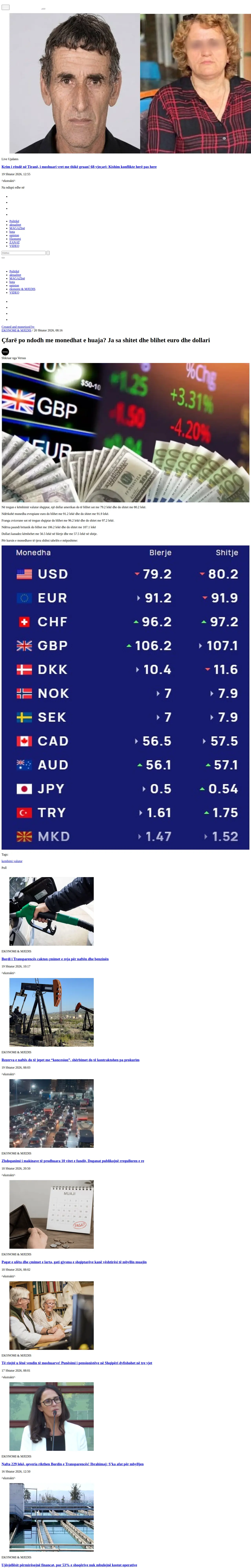This screenshot has width=251, height=1568.
Task: Tap the small button at the page top
Action: pos(5,7)
